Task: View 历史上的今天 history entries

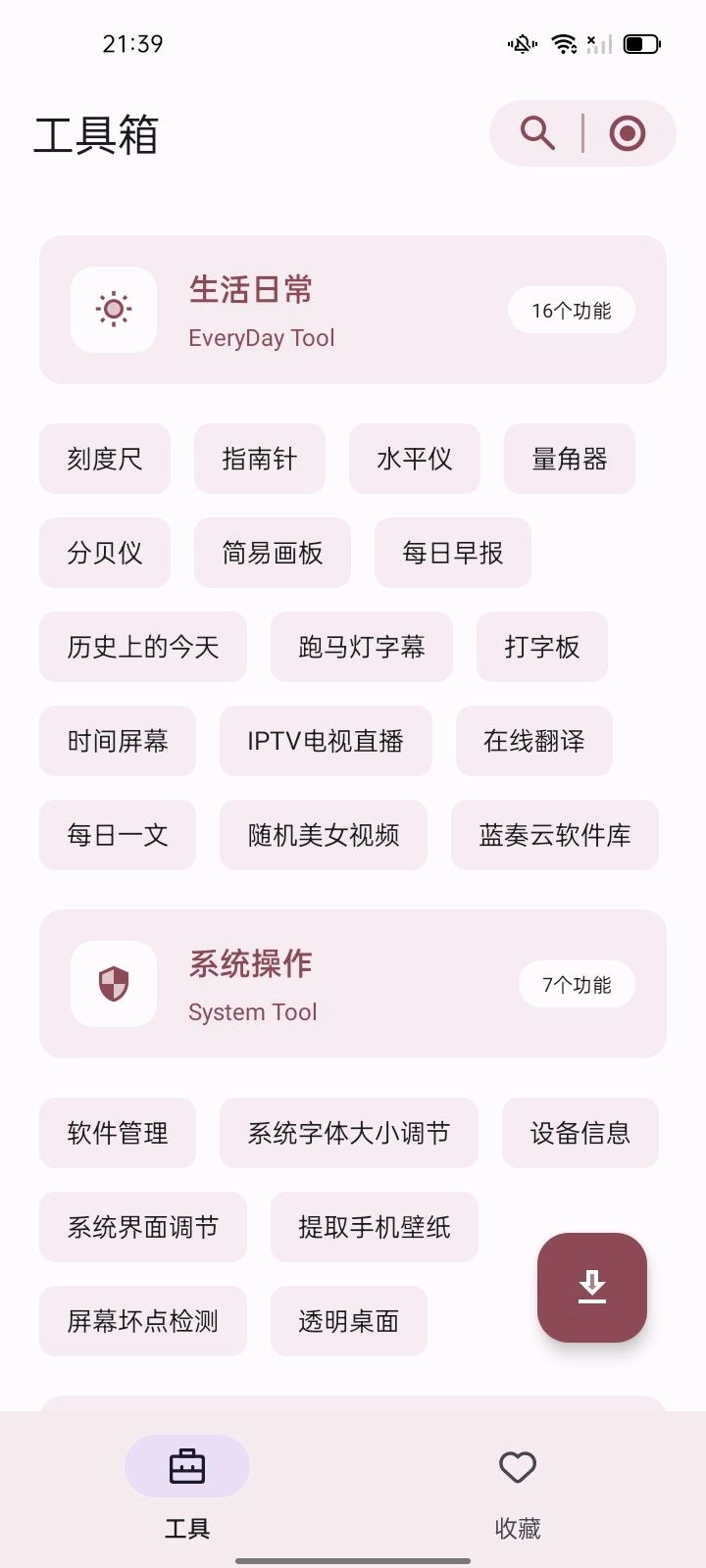Action: (x=143, y=647)
